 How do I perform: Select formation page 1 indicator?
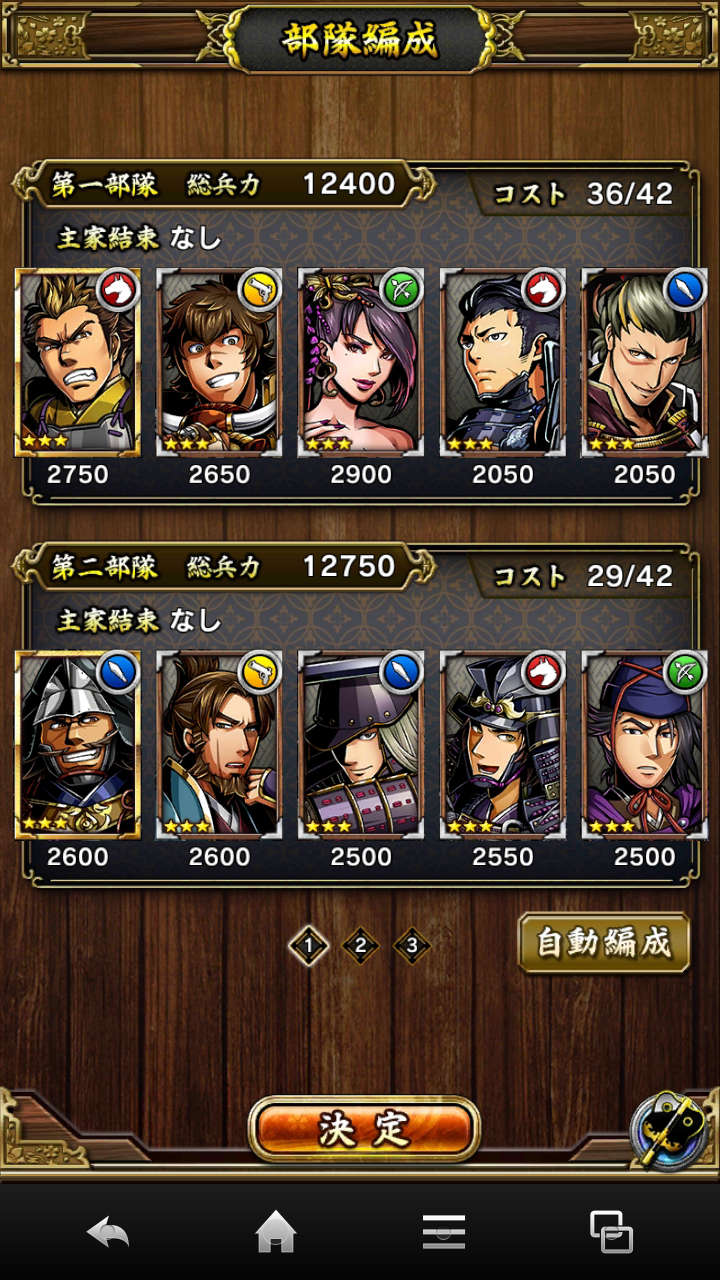point(309,945)
